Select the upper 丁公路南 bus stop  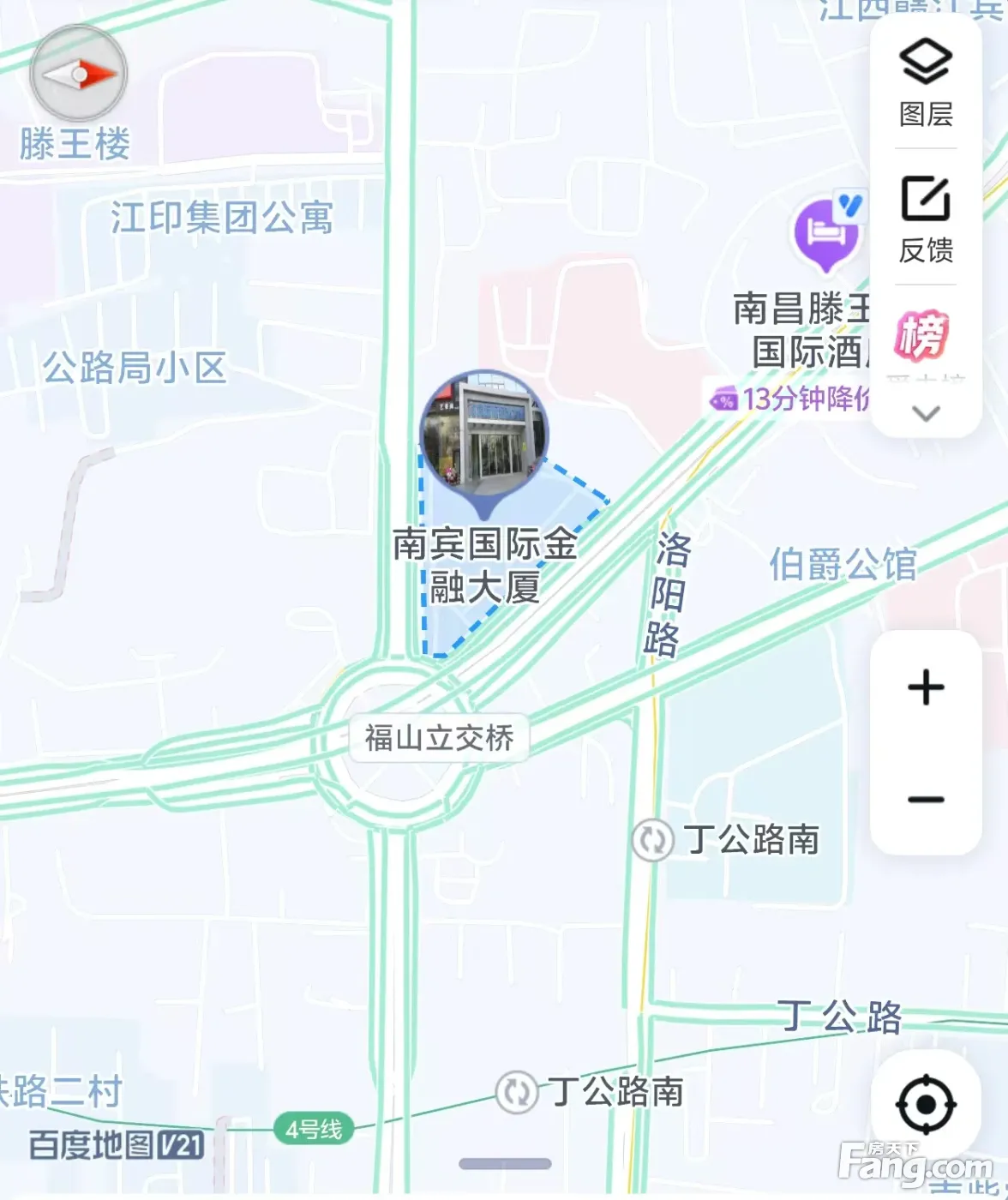pyautogui.click(x=653, y=840)
